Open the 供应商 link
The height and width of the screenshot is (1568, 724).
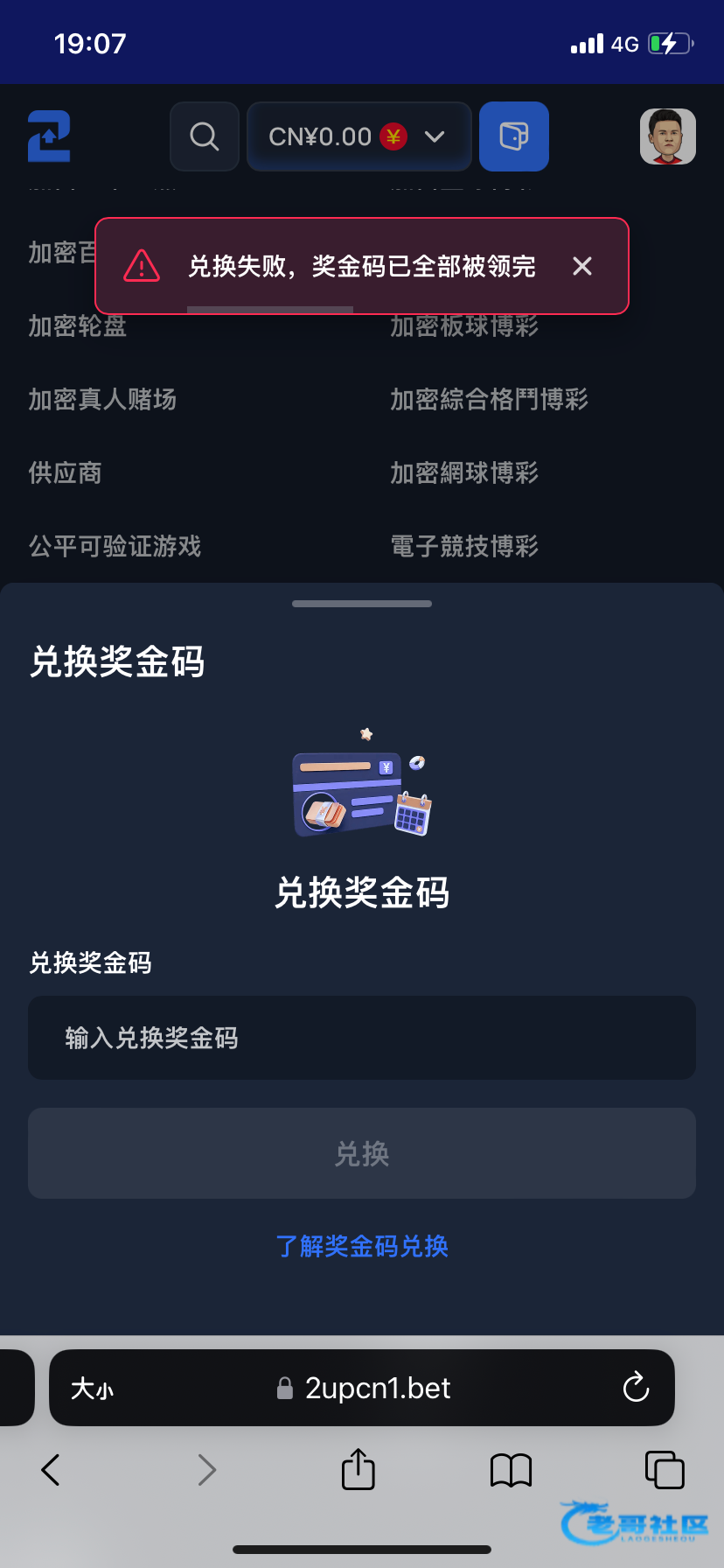coord(65,472)
